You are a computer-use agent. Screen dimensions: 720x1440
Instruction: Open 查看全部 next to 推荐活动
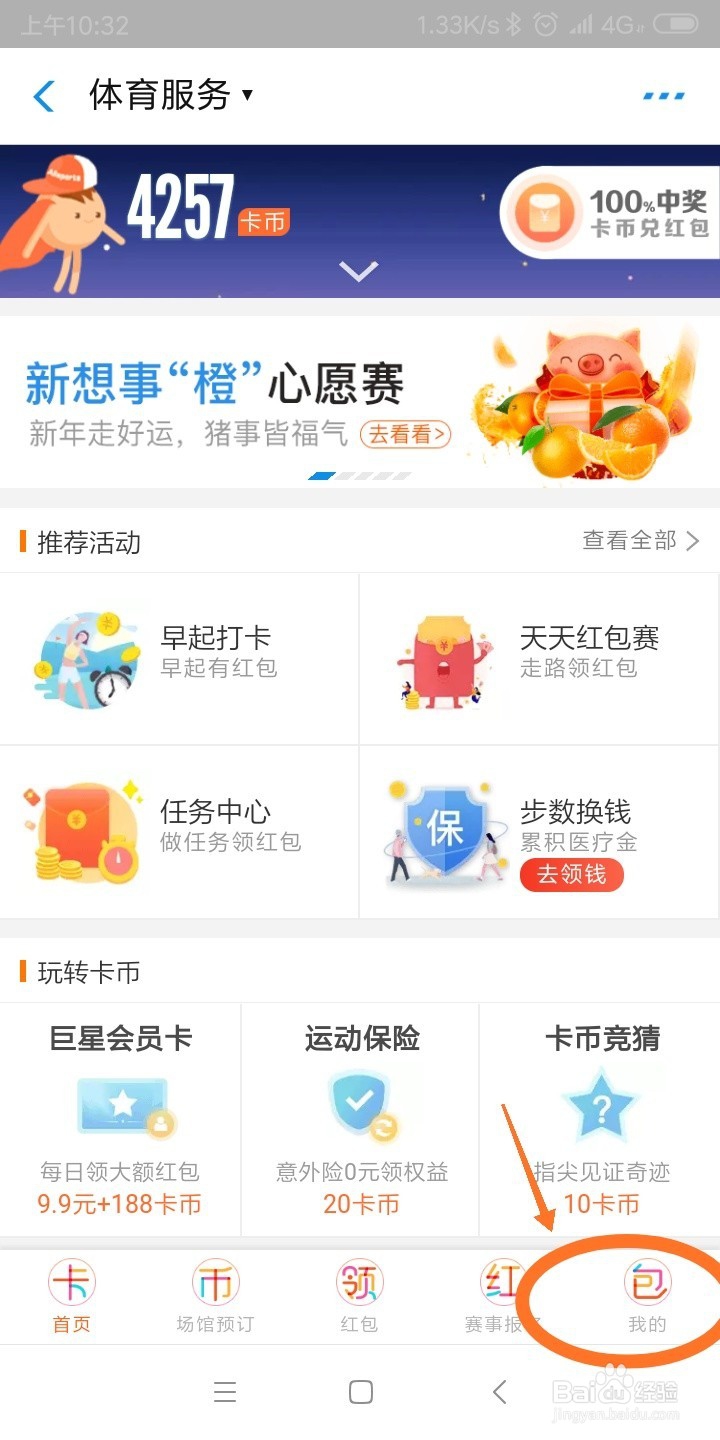pos(630,541)
